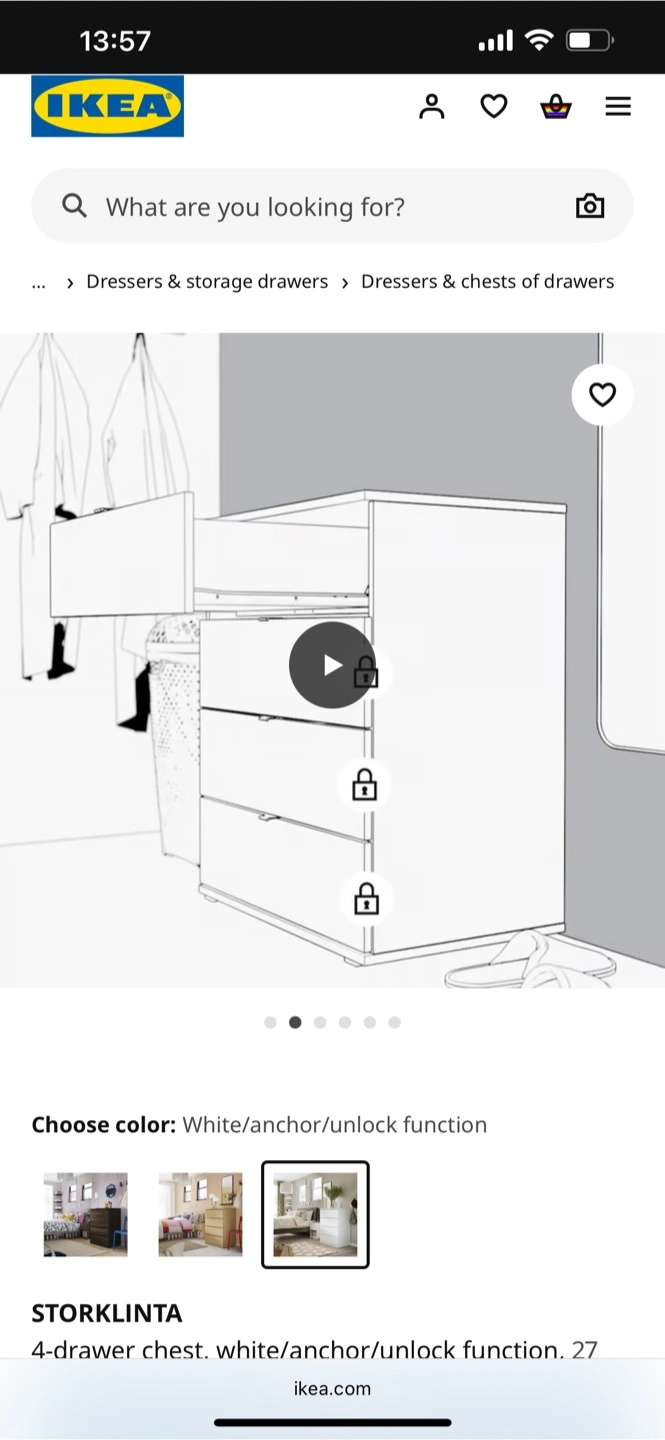Expand the collapsed breadcrumb ellipsis

tap(39, 283)
